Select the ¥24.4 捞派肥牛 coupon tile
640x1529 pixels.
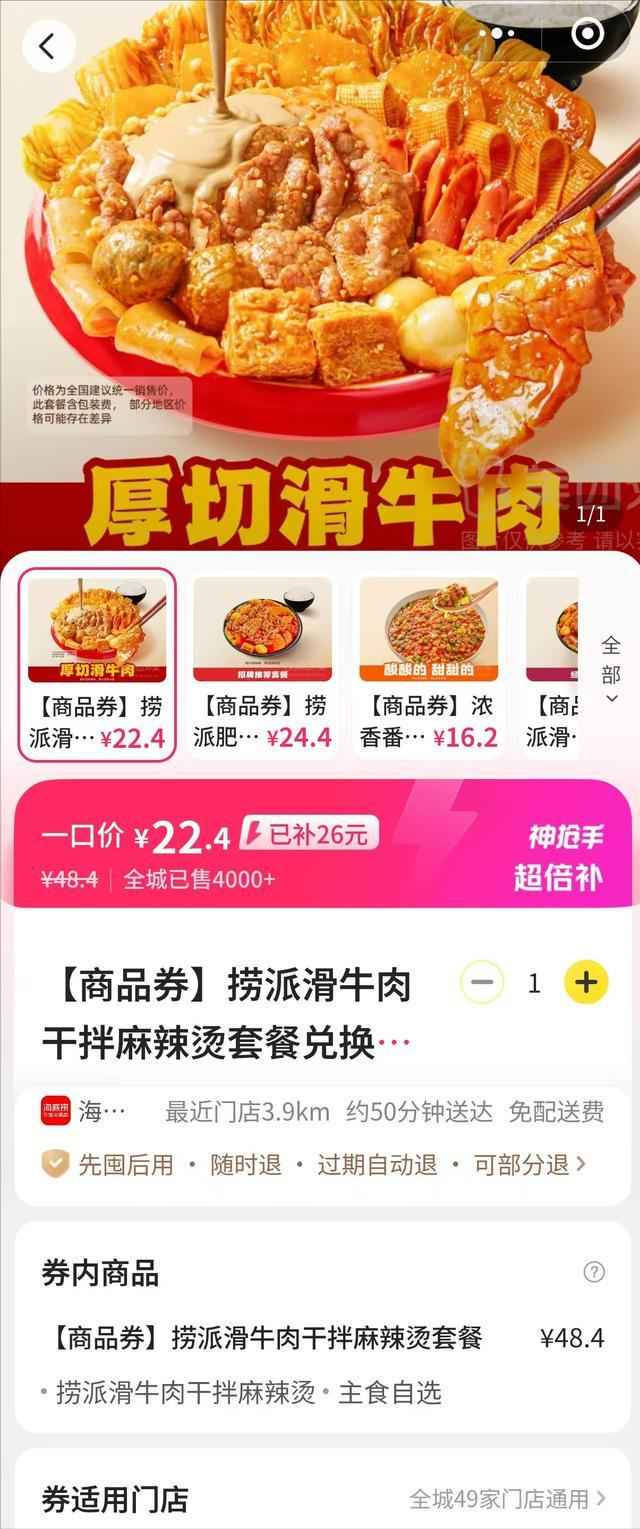[262, 665]
